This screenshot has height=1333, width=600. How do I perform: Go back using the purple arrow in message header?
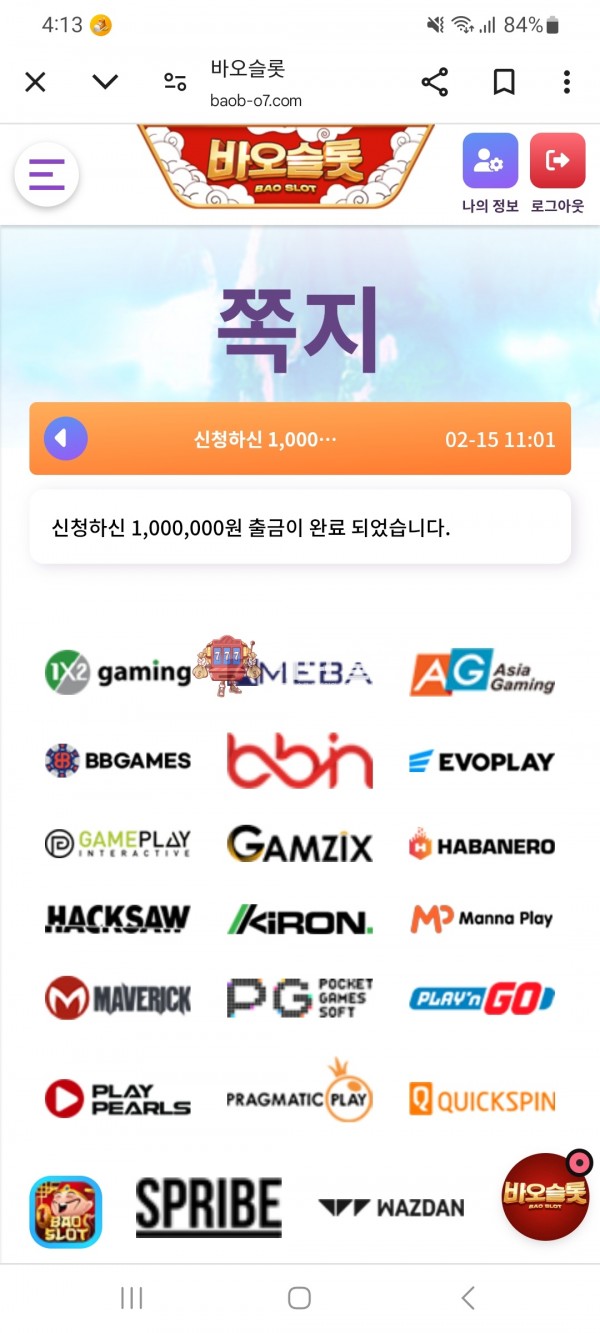tap(66, 438)
